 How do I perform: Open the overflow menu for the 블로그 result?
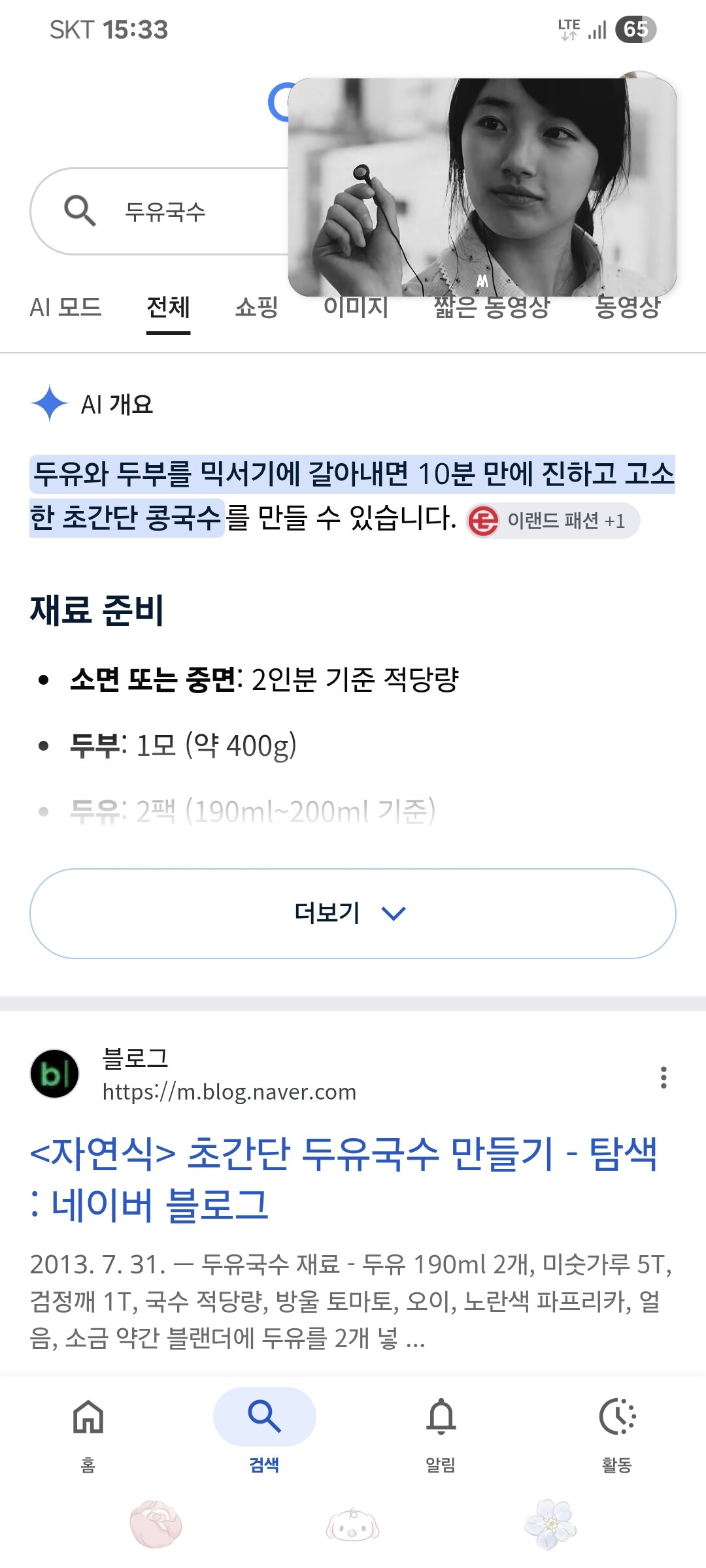[x=664, y=1077]
